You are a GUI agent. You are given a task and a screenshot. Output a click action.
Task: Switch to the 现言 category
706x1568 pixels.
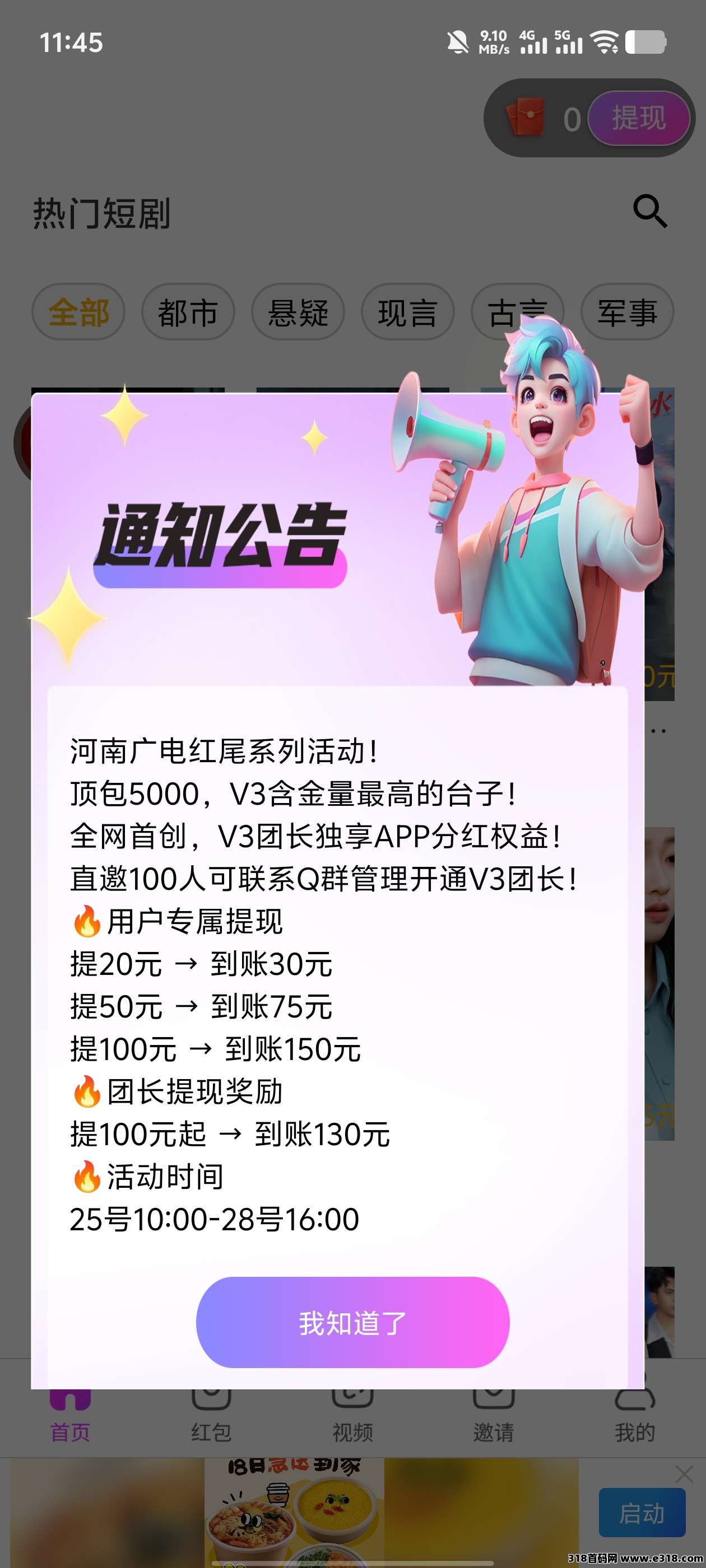point(407,312)
